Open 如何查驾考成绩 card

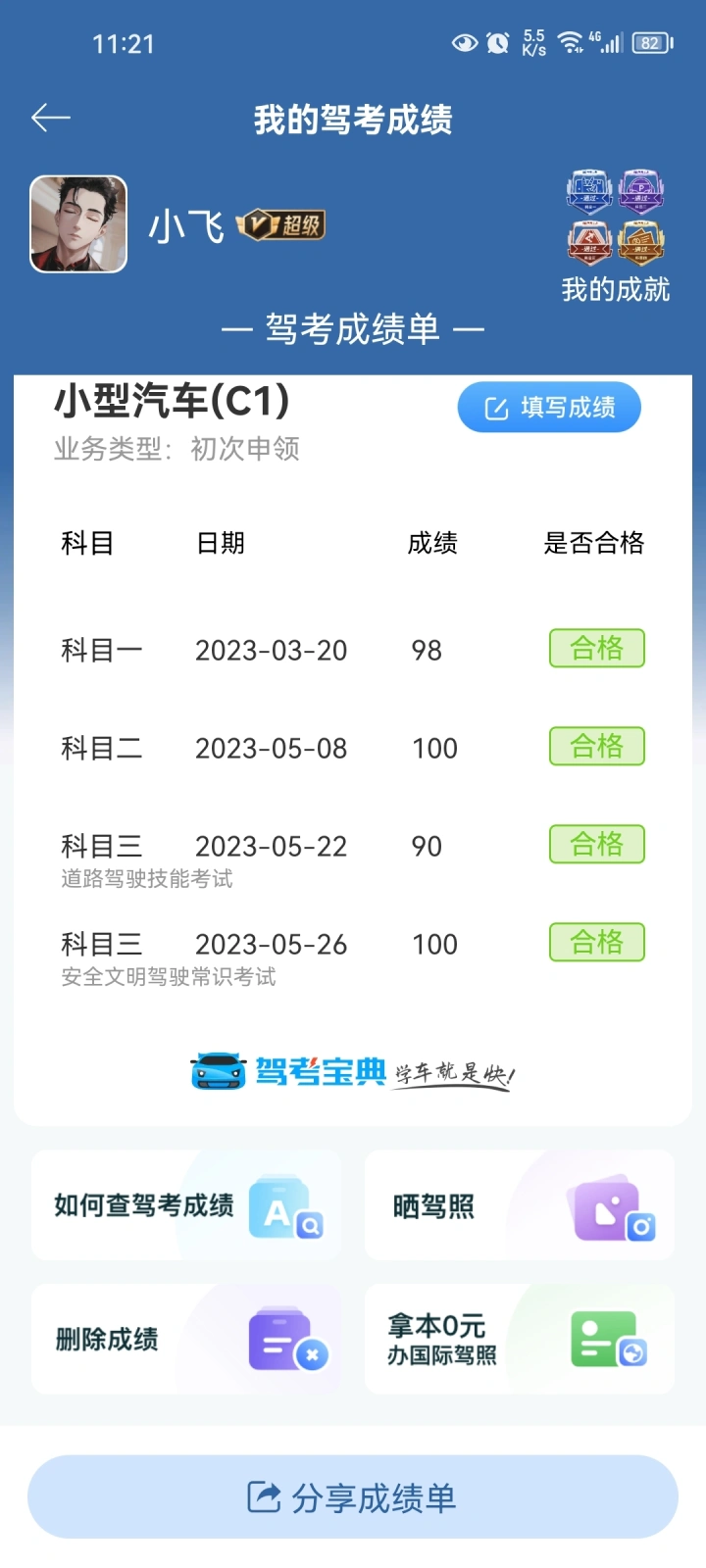[186, 1205]
